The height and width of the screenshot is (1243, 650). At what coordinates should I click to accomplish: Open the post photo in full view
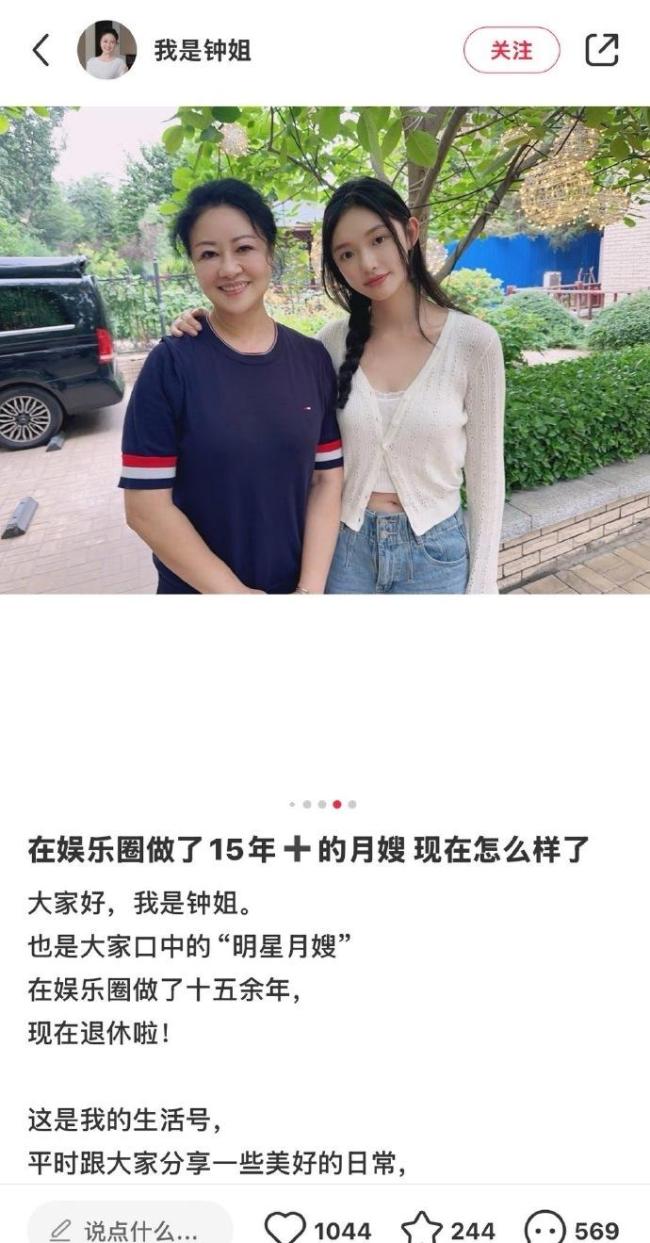(325, 350)
